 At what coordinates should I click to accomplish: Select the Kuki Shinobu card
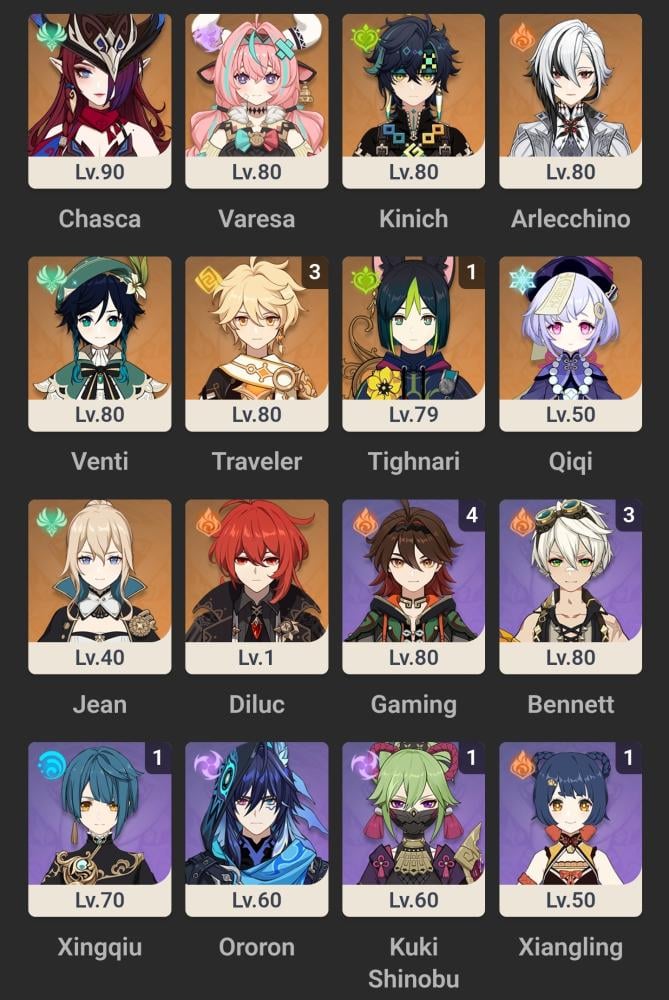(413, 829)
